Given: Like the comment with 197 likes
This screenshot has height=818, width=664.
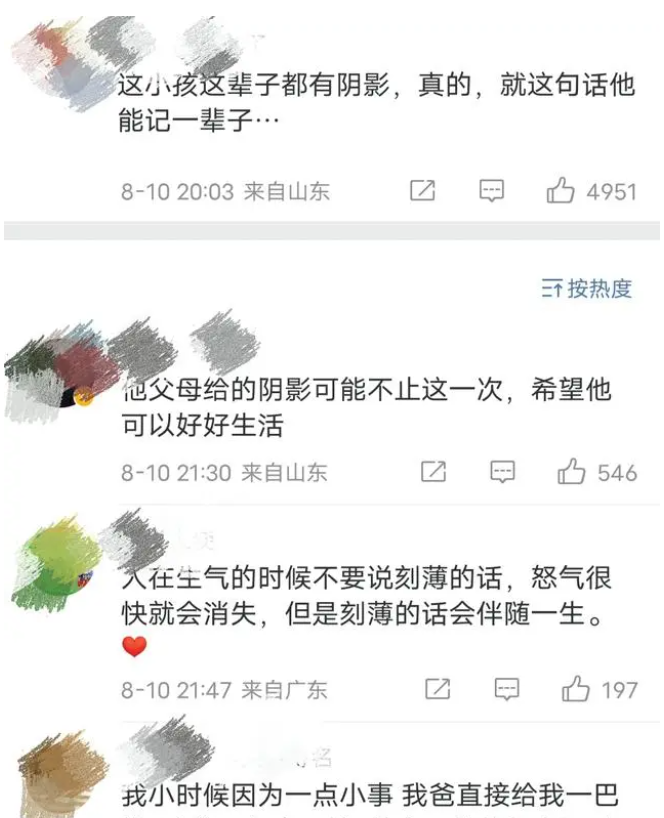Looking at the screenshot, I should coord(576,689).
